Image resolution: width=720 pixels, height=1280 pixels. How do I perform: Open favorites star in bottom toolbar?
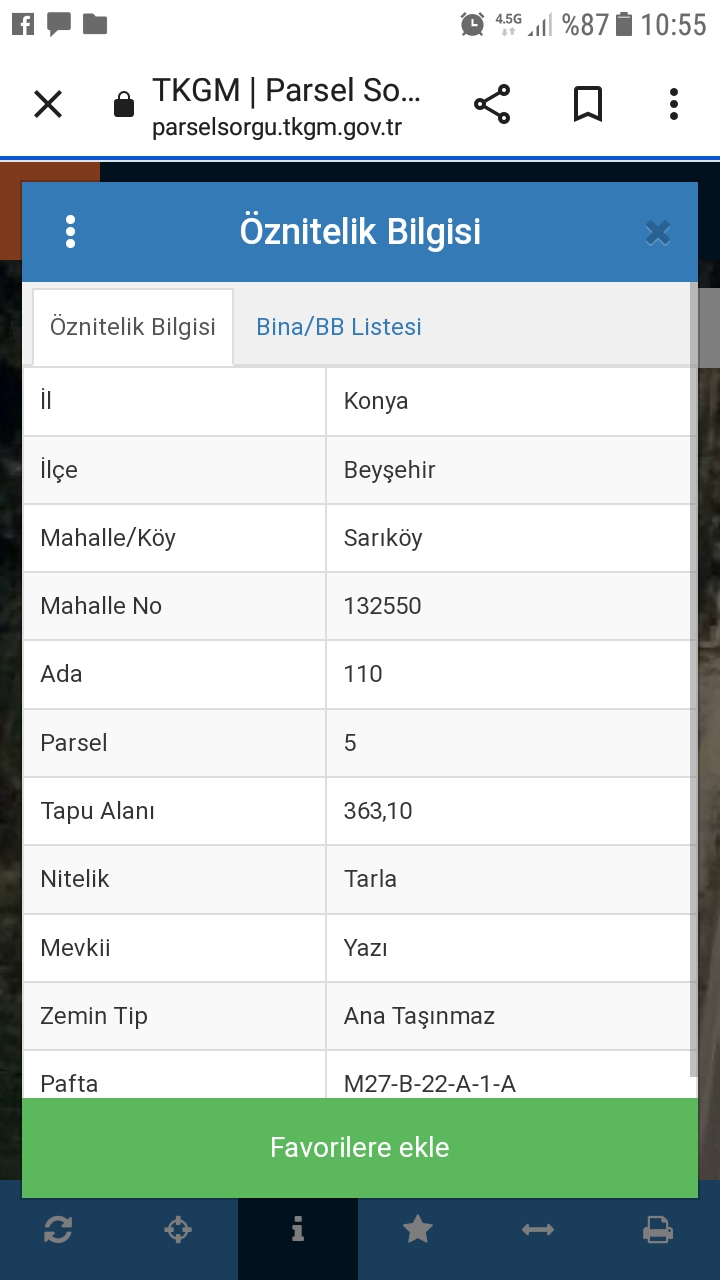click(417, 1230)
